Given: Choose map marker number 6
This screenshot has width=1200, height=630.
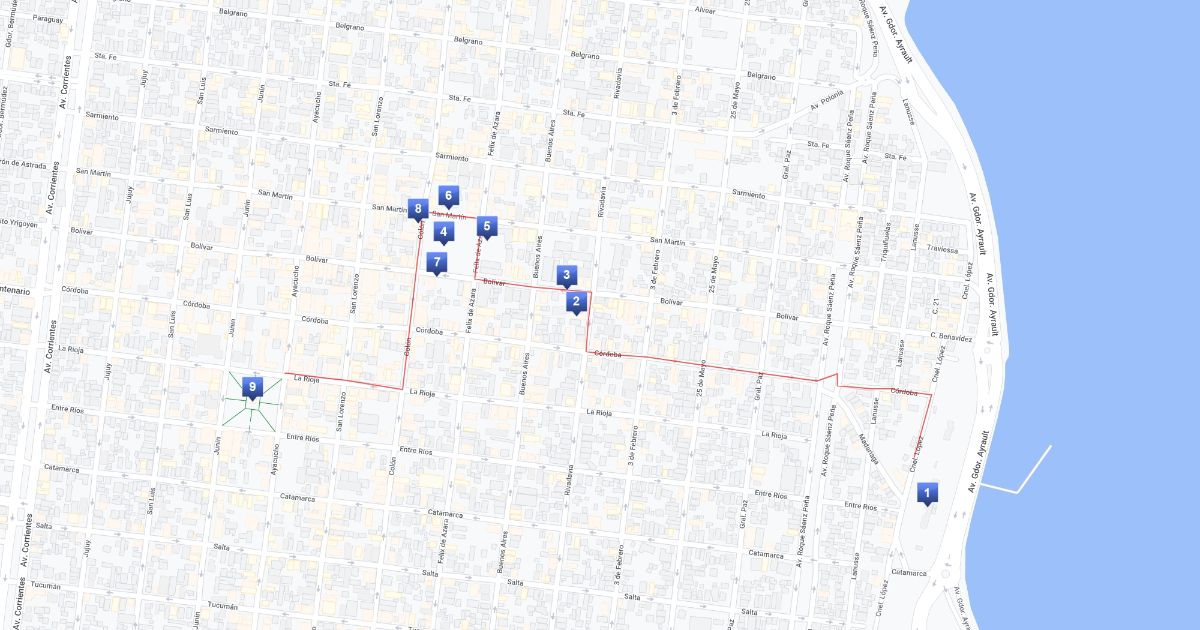Looking at the screenshot, I should [x=448, y=196].
